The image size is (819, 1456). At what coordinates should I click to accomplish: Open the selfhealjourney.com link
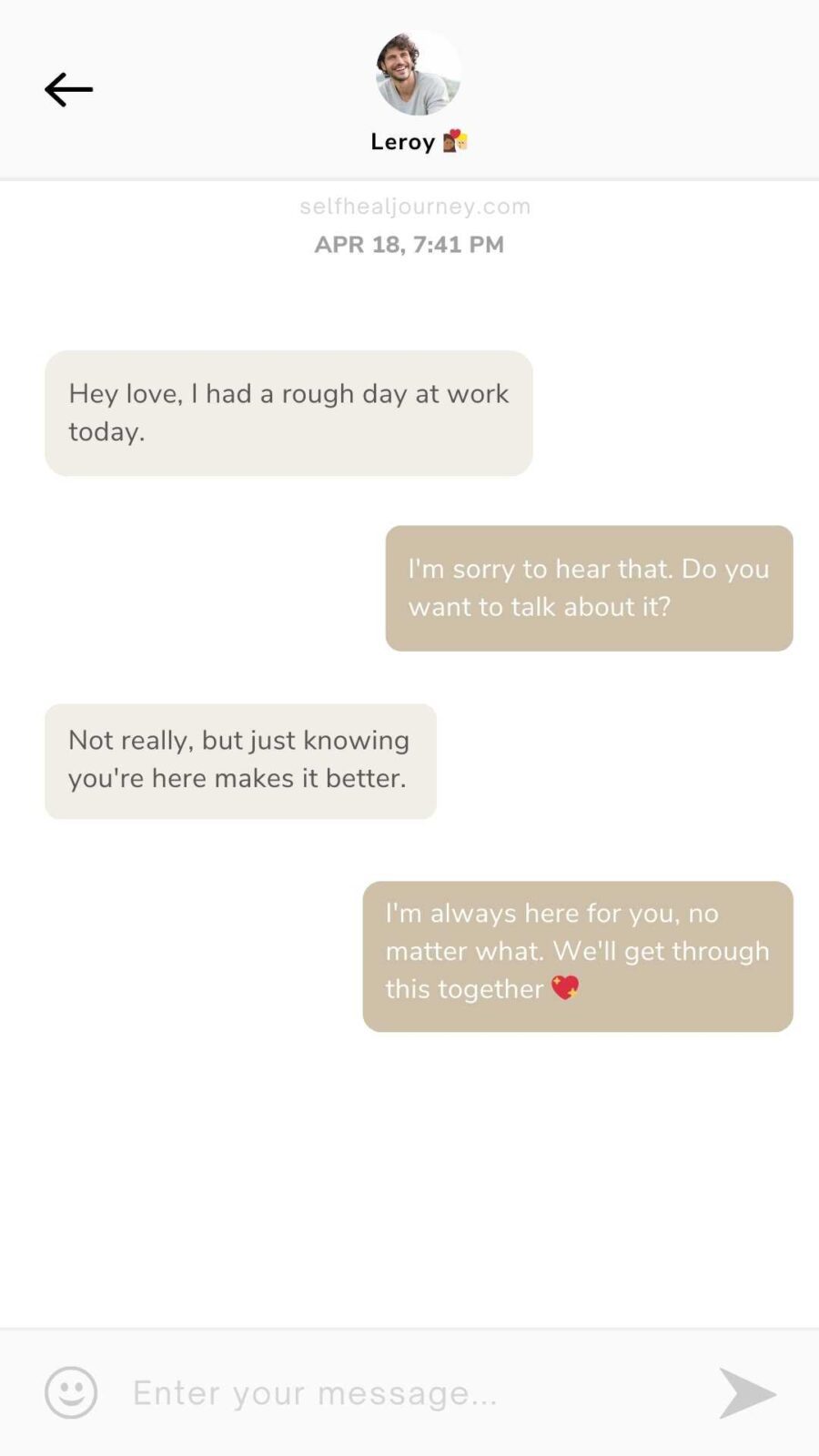point(414,206)
